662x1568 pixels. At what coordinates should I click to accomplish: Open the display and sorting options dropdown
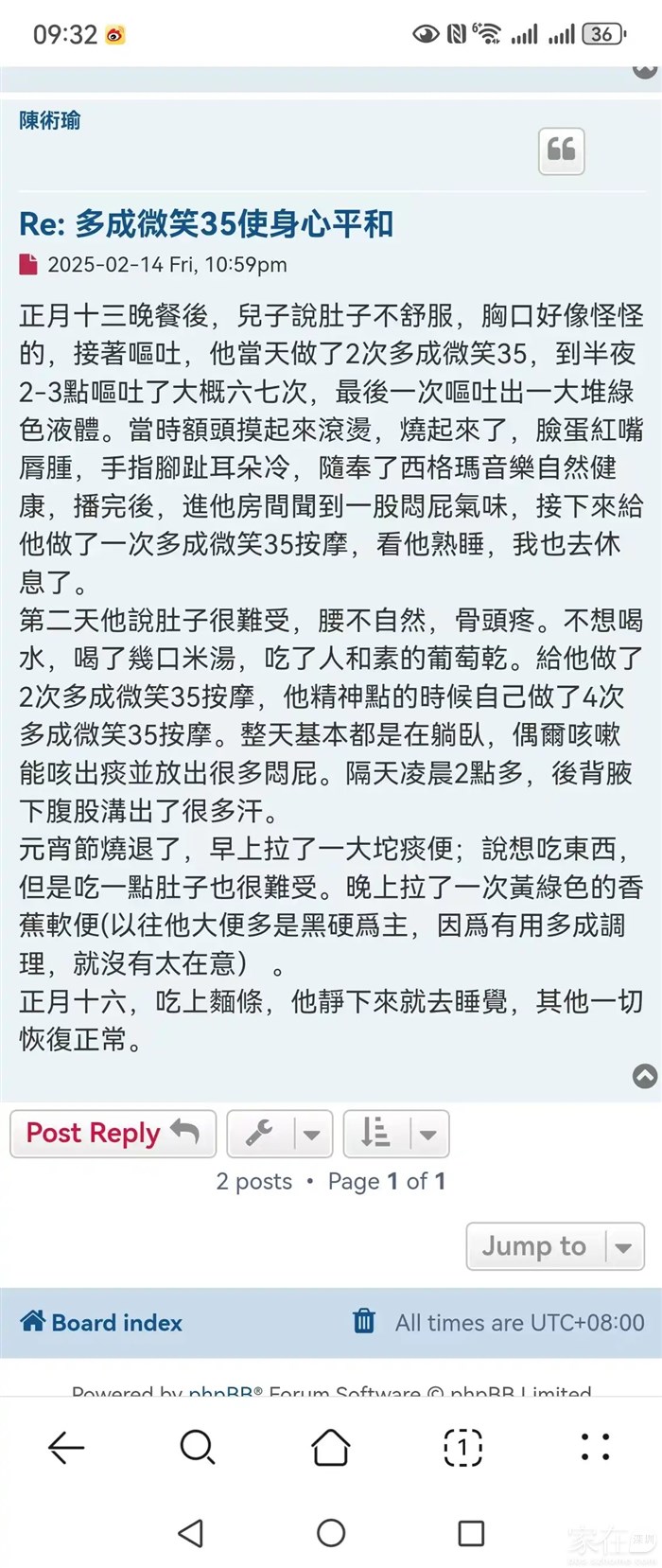click(x=395, y=1133)
